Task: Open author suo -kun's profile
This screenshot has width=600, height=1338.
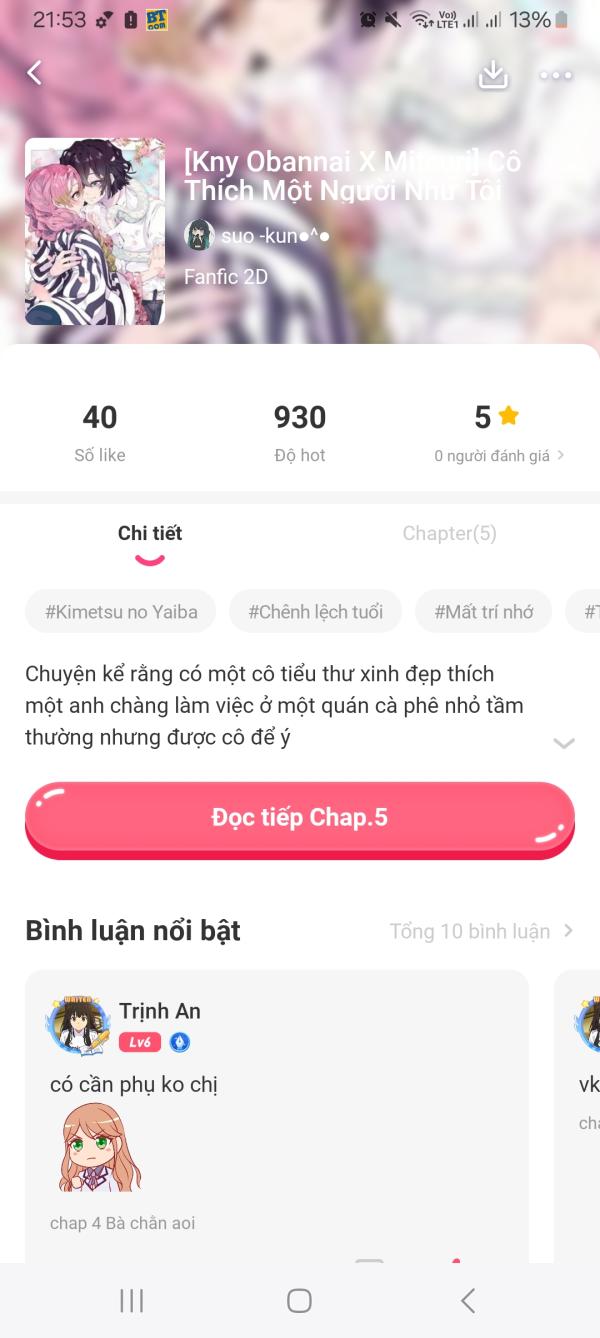Action: coord(257,236)
